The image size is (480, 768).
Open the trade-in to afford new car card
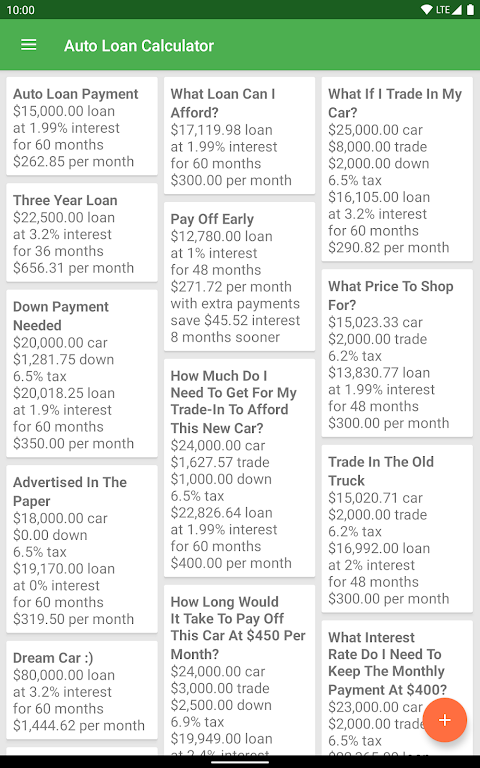(x=240, y=468)
